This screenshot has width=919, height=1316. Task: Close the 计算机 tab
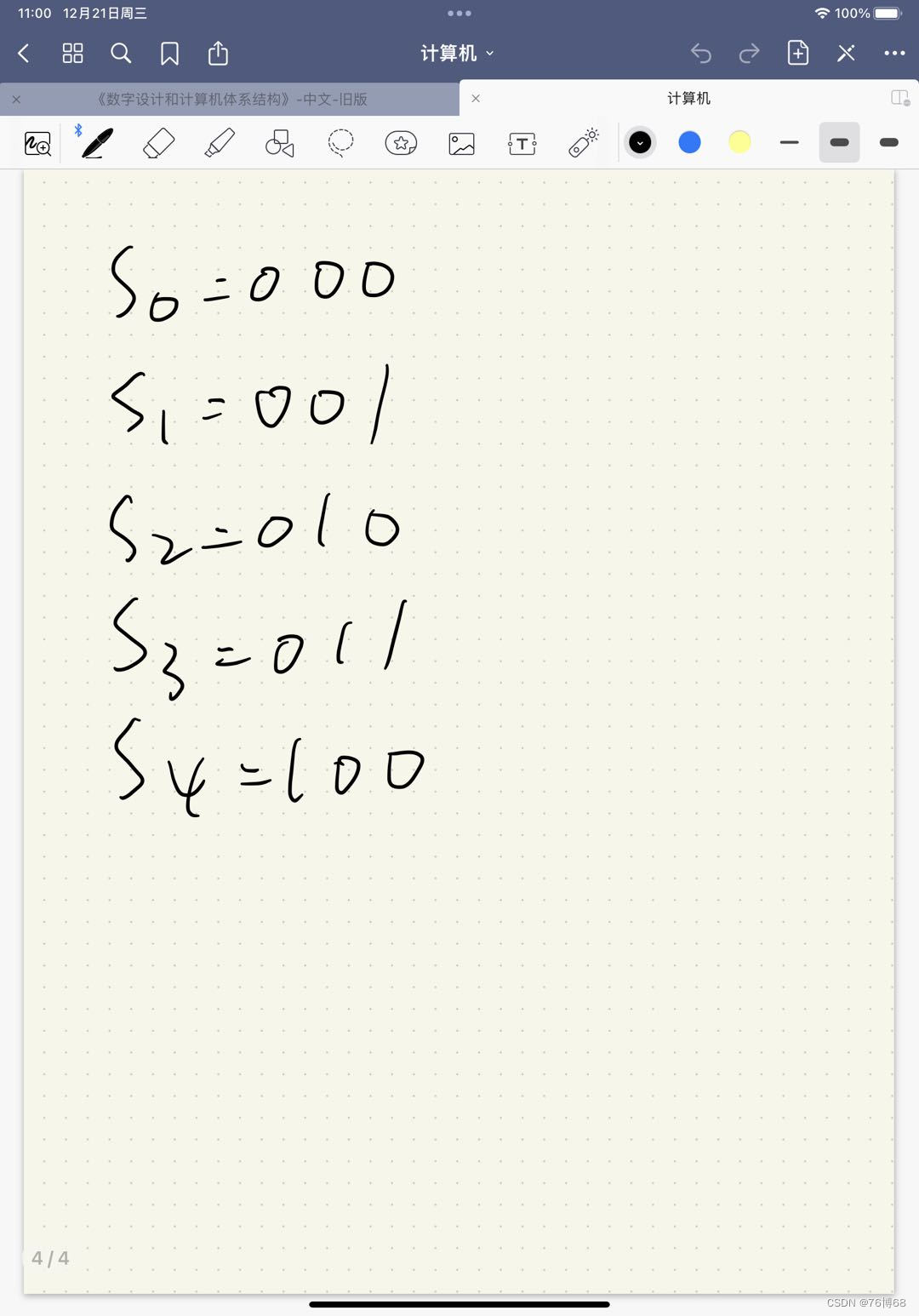tap(476, 99)
